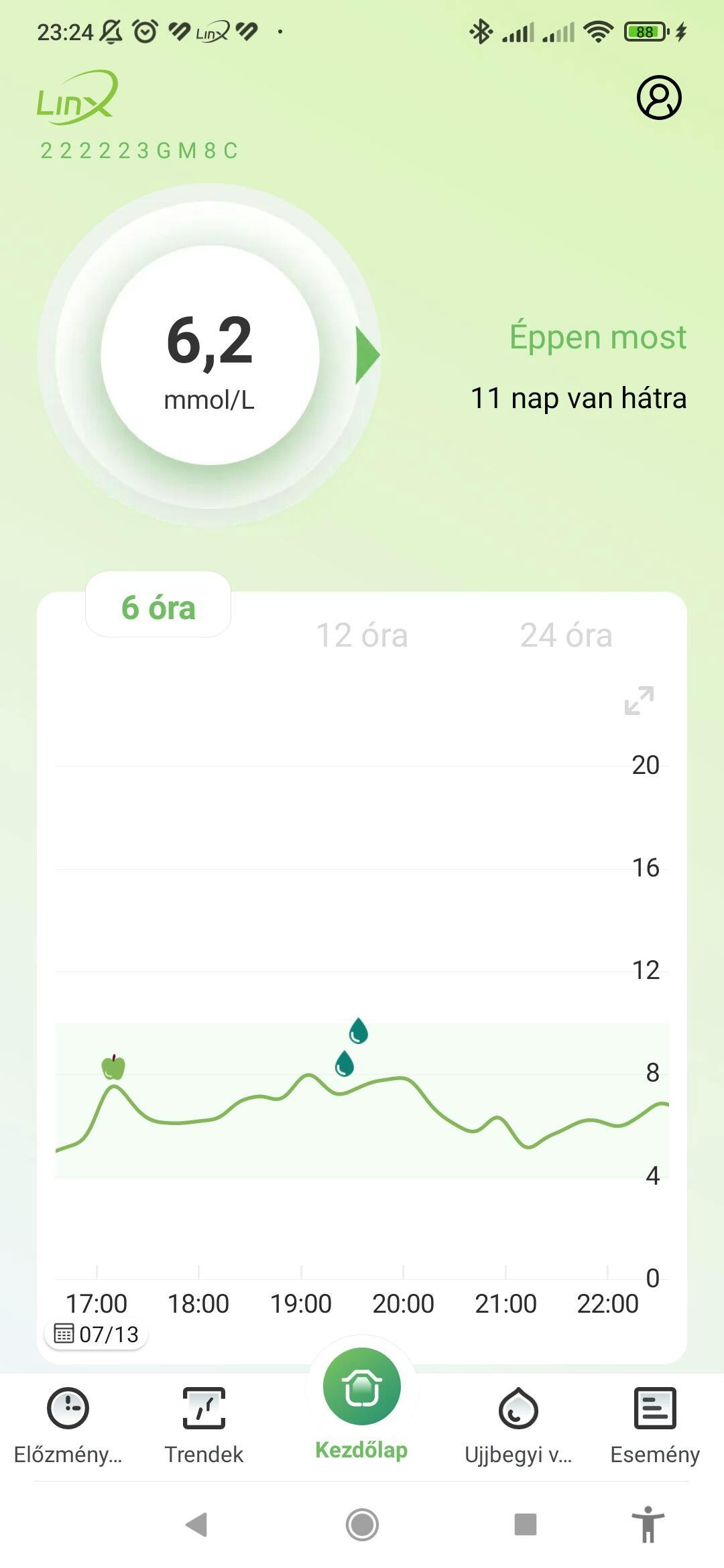724x1568 pixels.
Task: Expand the glucose chart to fullscreen
Action: 639,700
